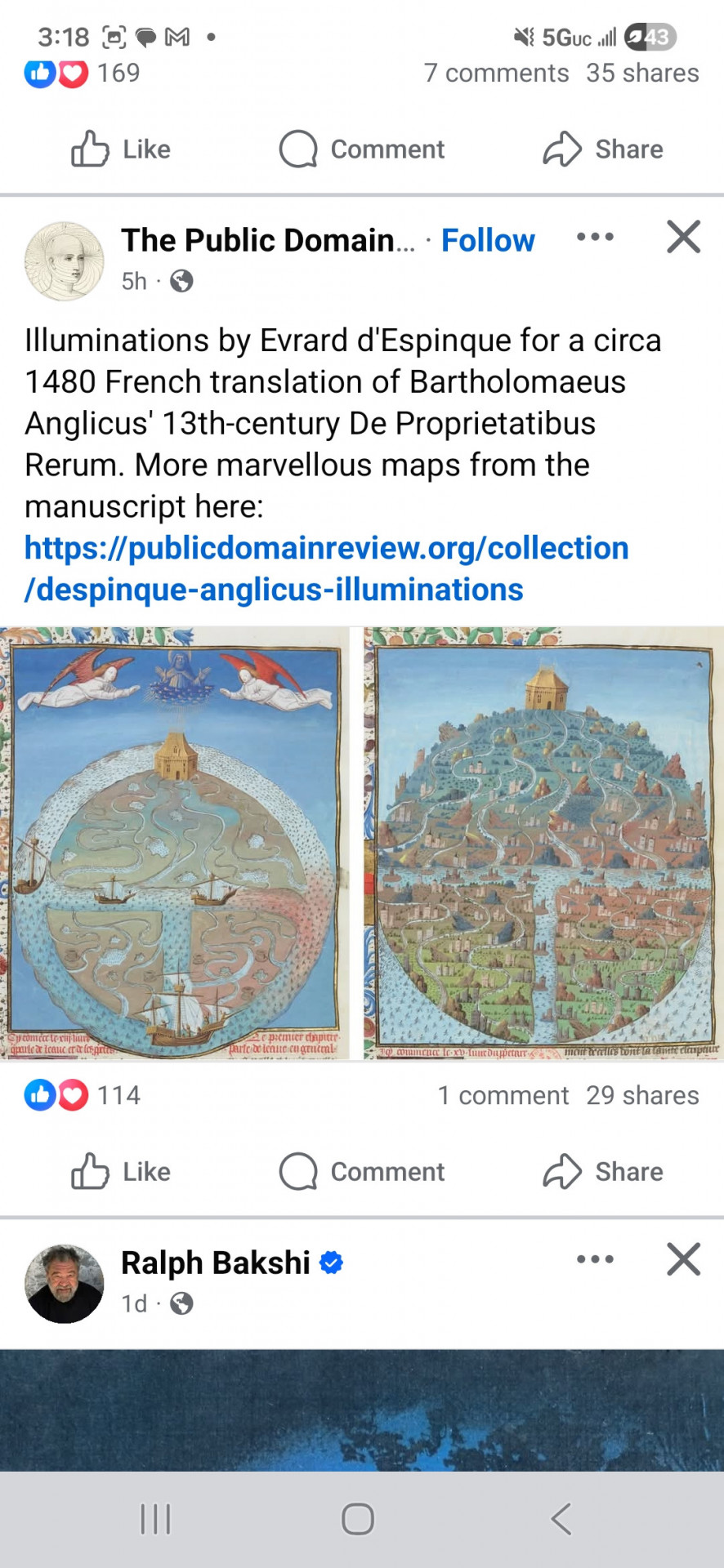Hide Ralph Bakshi's post with X

click(x=683, y=1259)
